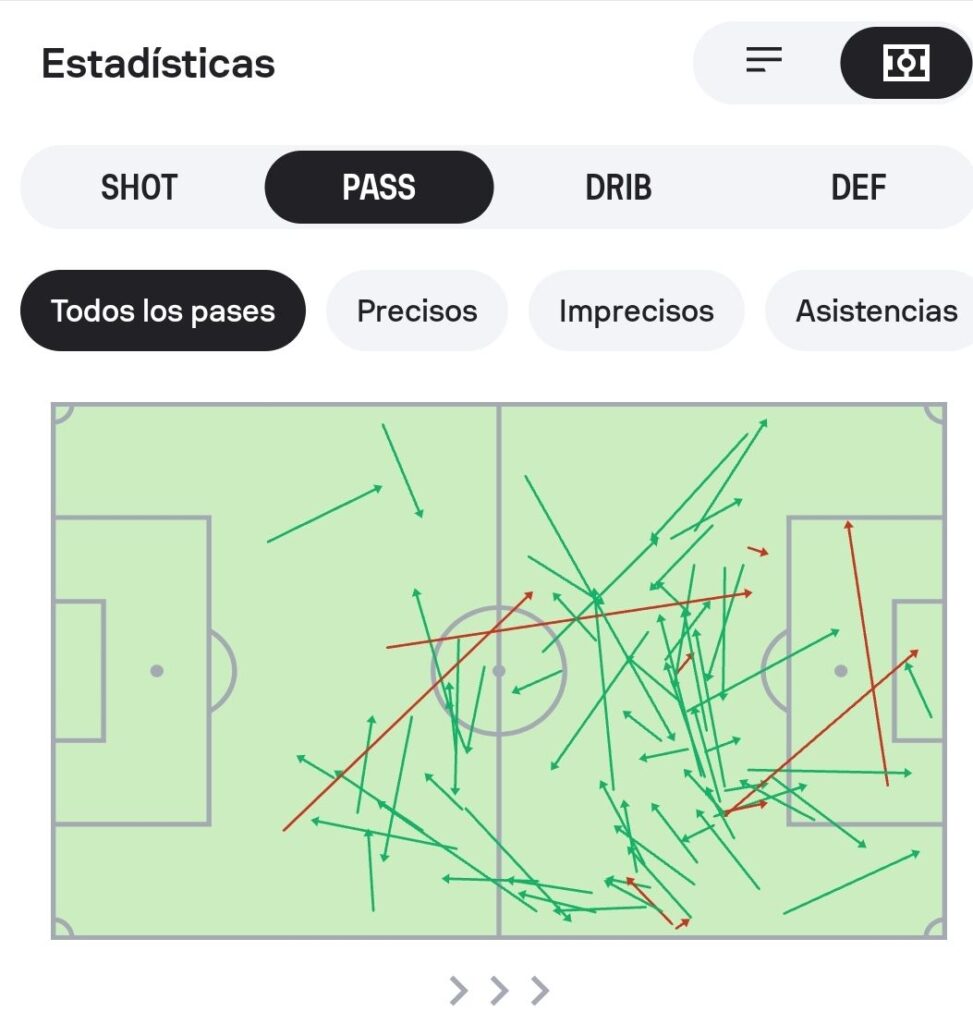This screenshot has width=973, height=1024.
Task: Select the PASS tab
Action: 379,187
